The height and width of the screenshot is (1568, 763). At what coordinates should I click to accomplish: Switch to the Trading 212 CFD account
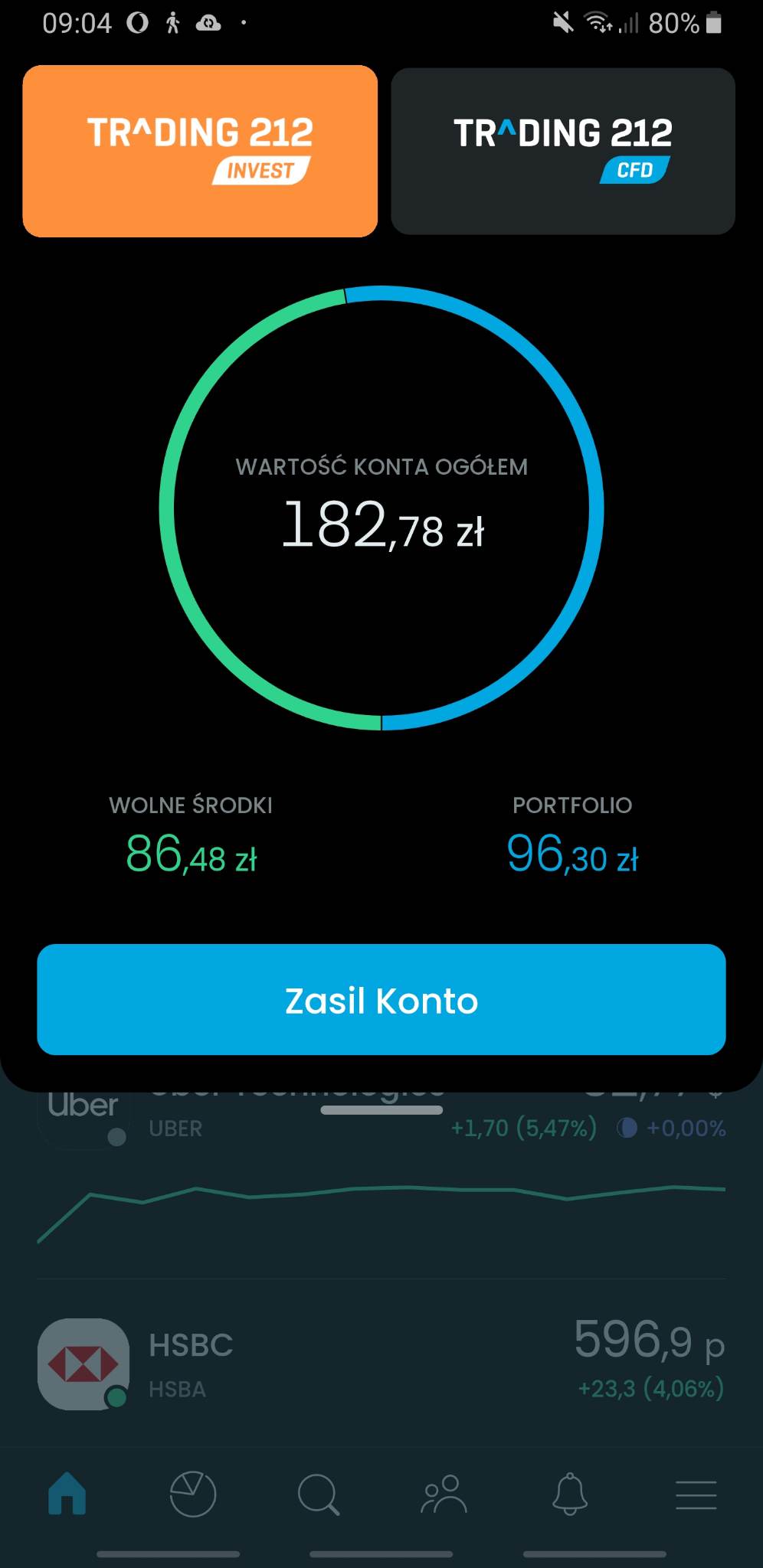(x=563, y=151)
